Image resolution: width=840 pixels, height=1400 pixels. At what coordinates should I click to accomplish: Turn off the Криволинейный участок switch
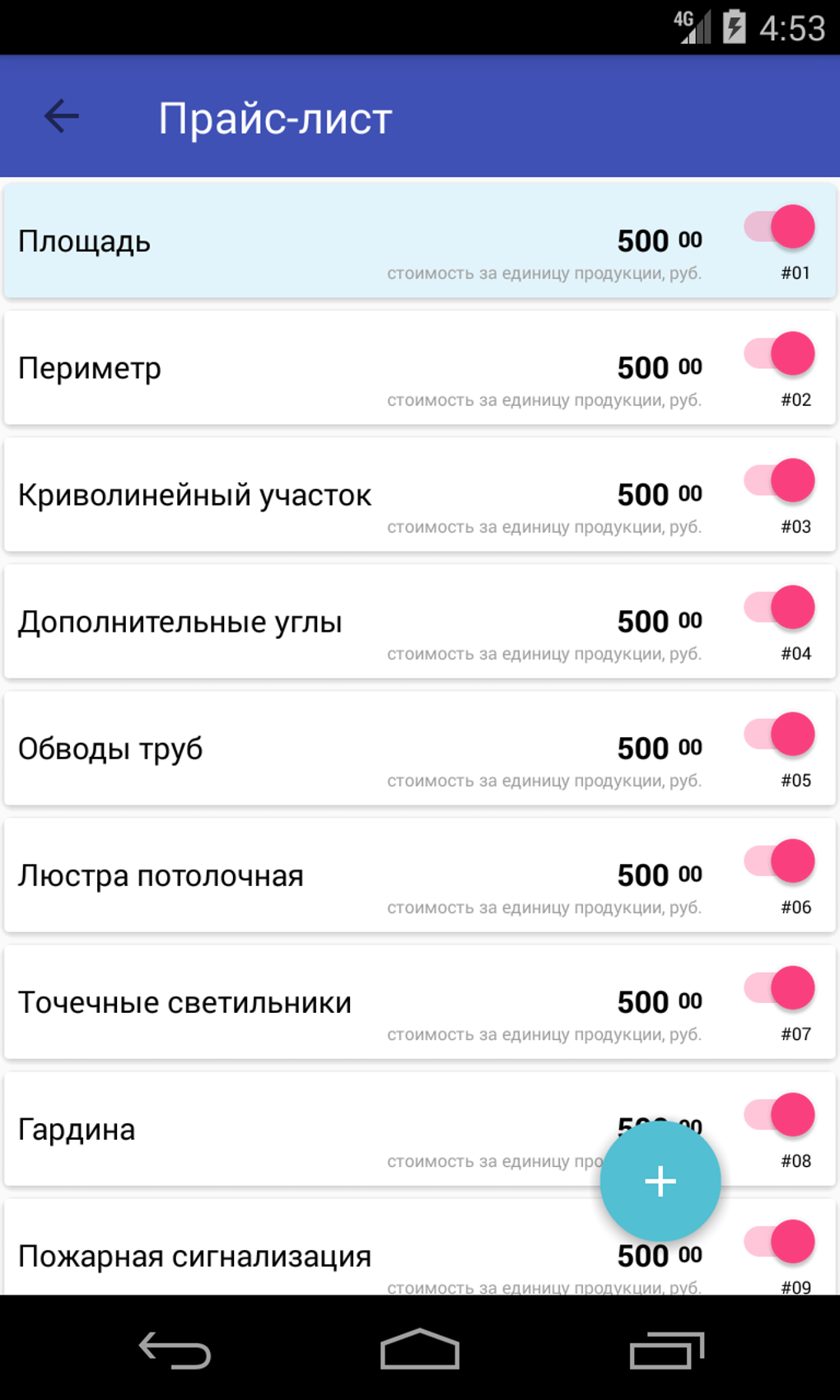[x=779, y=481]
